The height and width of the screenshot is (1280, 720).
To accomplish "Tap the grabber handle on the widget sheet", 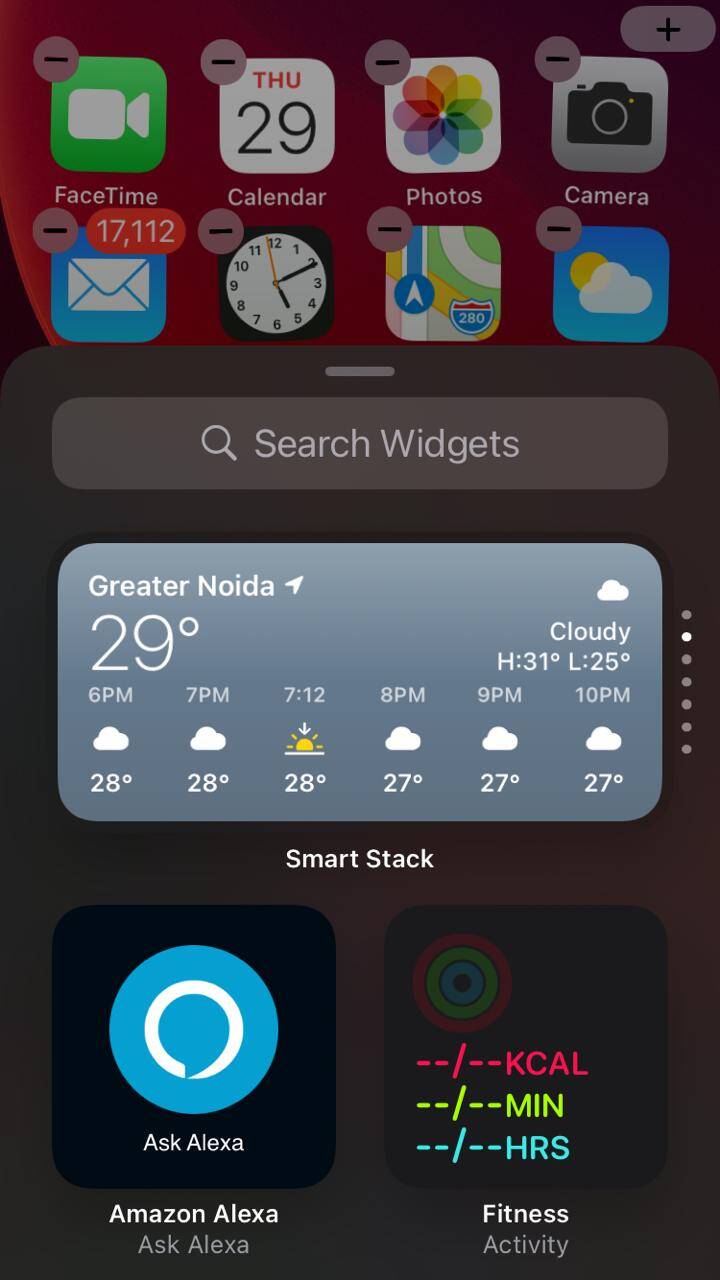I will pos(360,371).
